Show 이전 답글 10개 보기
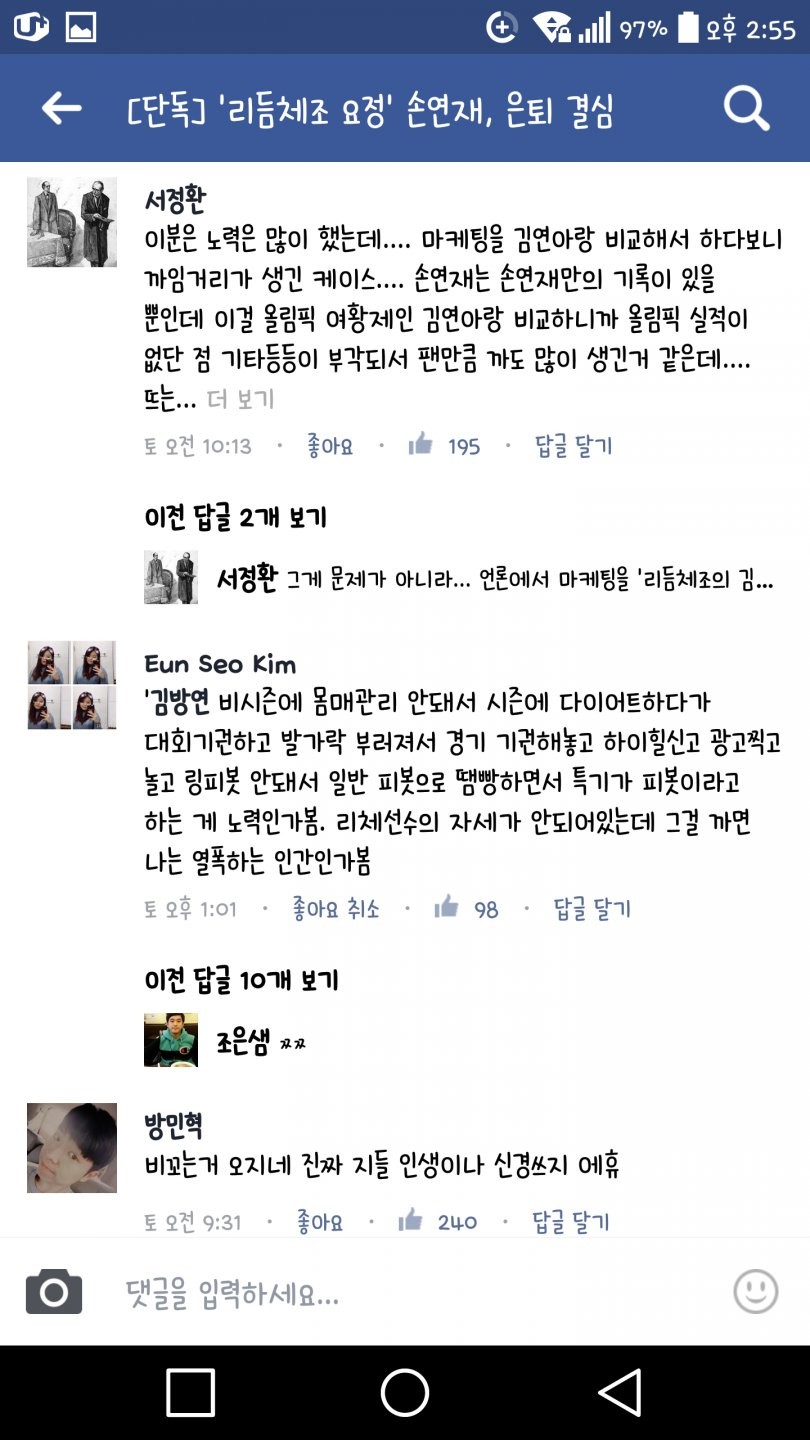This screenshot has width=810, height=1440. [x=241, y=980]
